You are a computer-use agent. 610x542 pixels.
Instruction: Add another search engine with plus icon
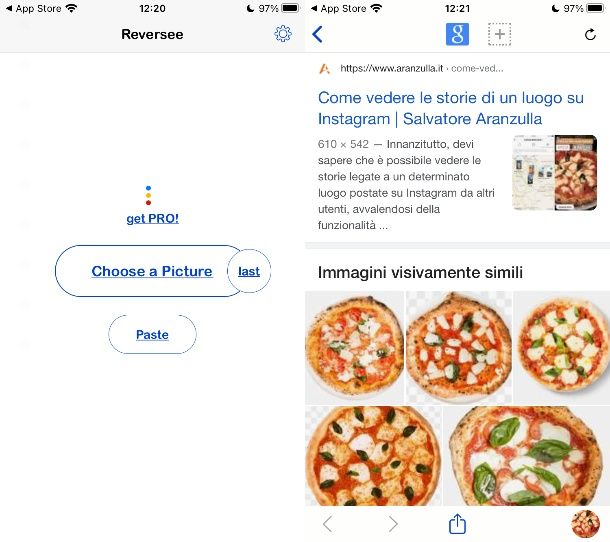pos(499,34)
